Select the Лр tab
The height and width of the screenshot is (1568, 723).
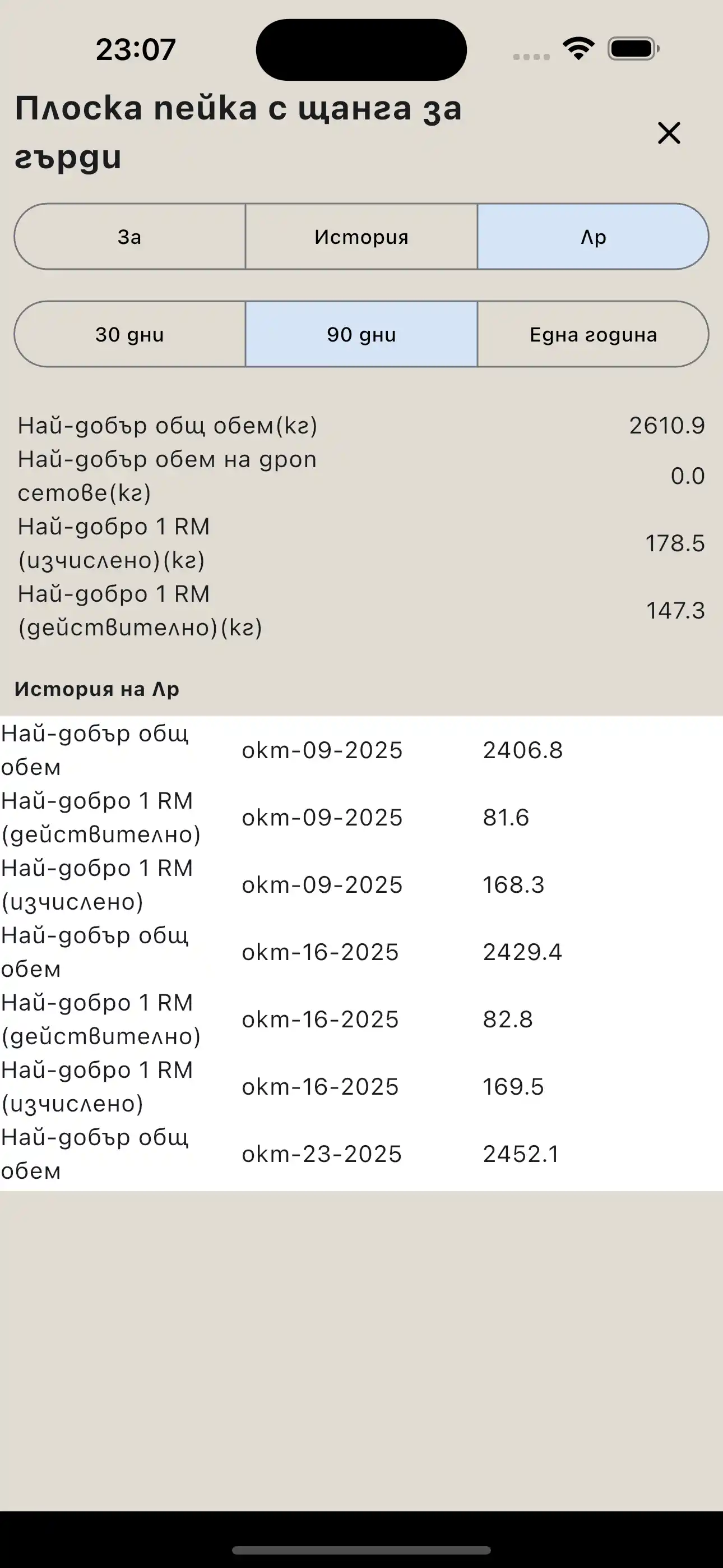point(593,237)
